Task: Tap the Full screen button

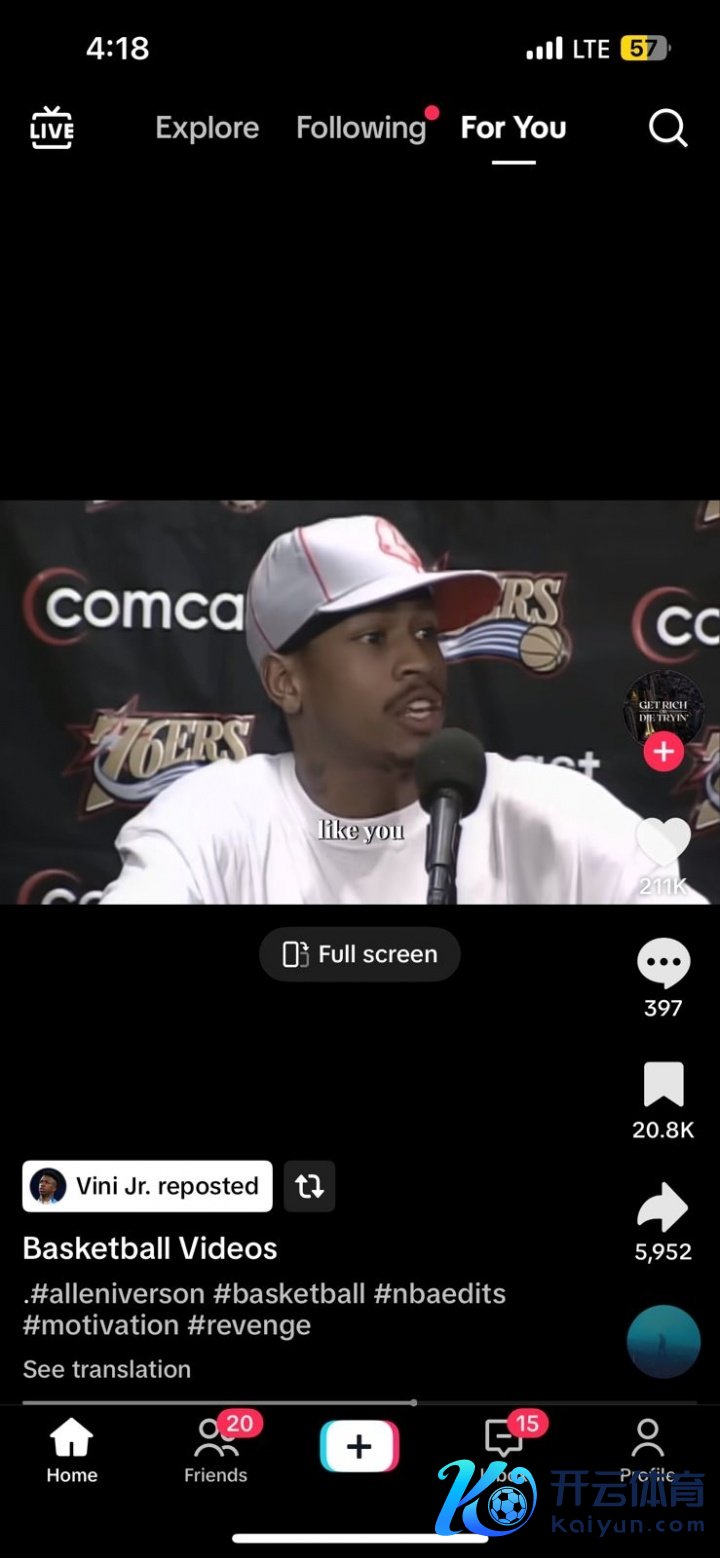Action: tap(360, 954)
